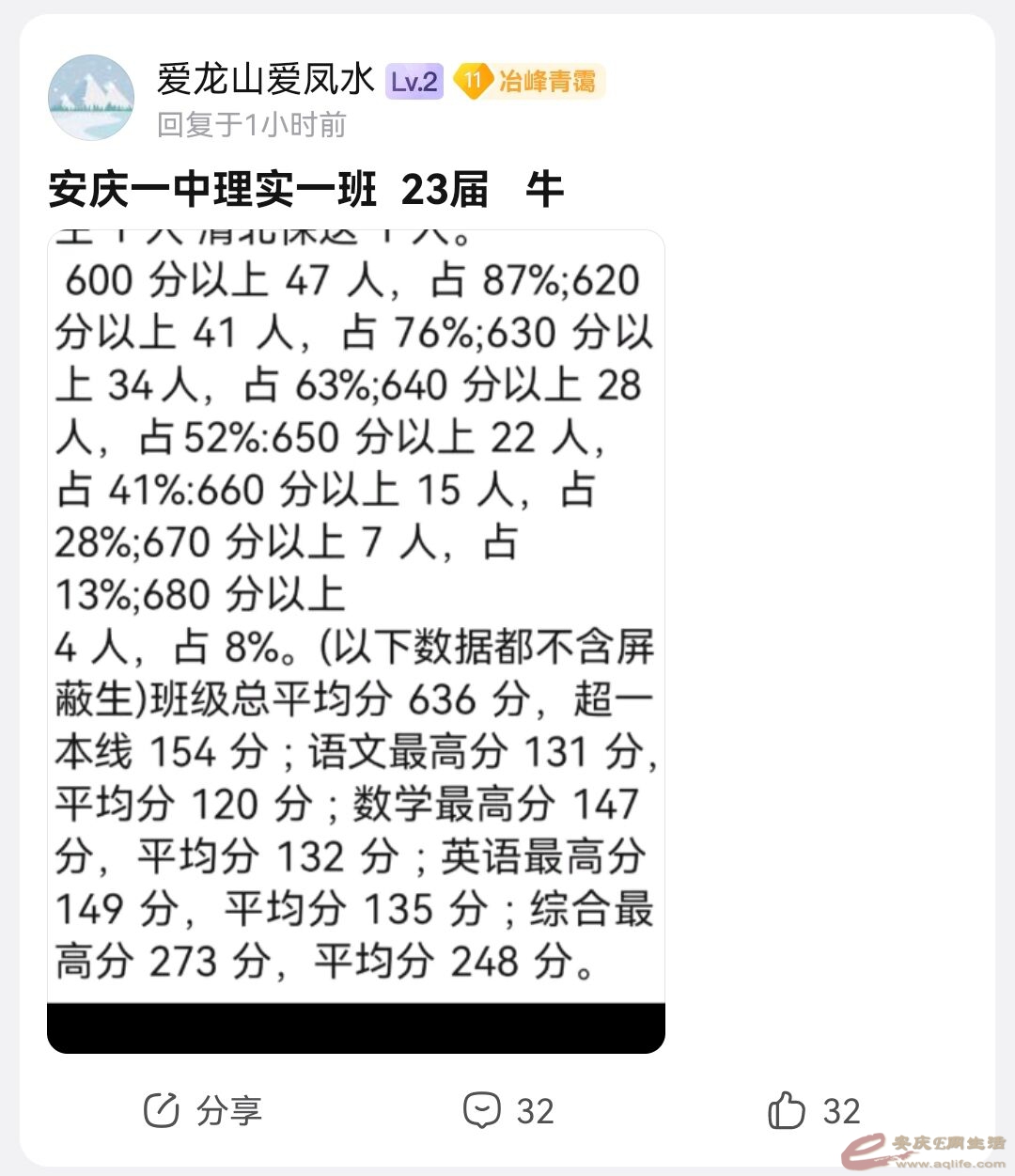Share this reply via 分享
Image resolution: width=1015 pixels, height=1176 pixels.
202,1110
